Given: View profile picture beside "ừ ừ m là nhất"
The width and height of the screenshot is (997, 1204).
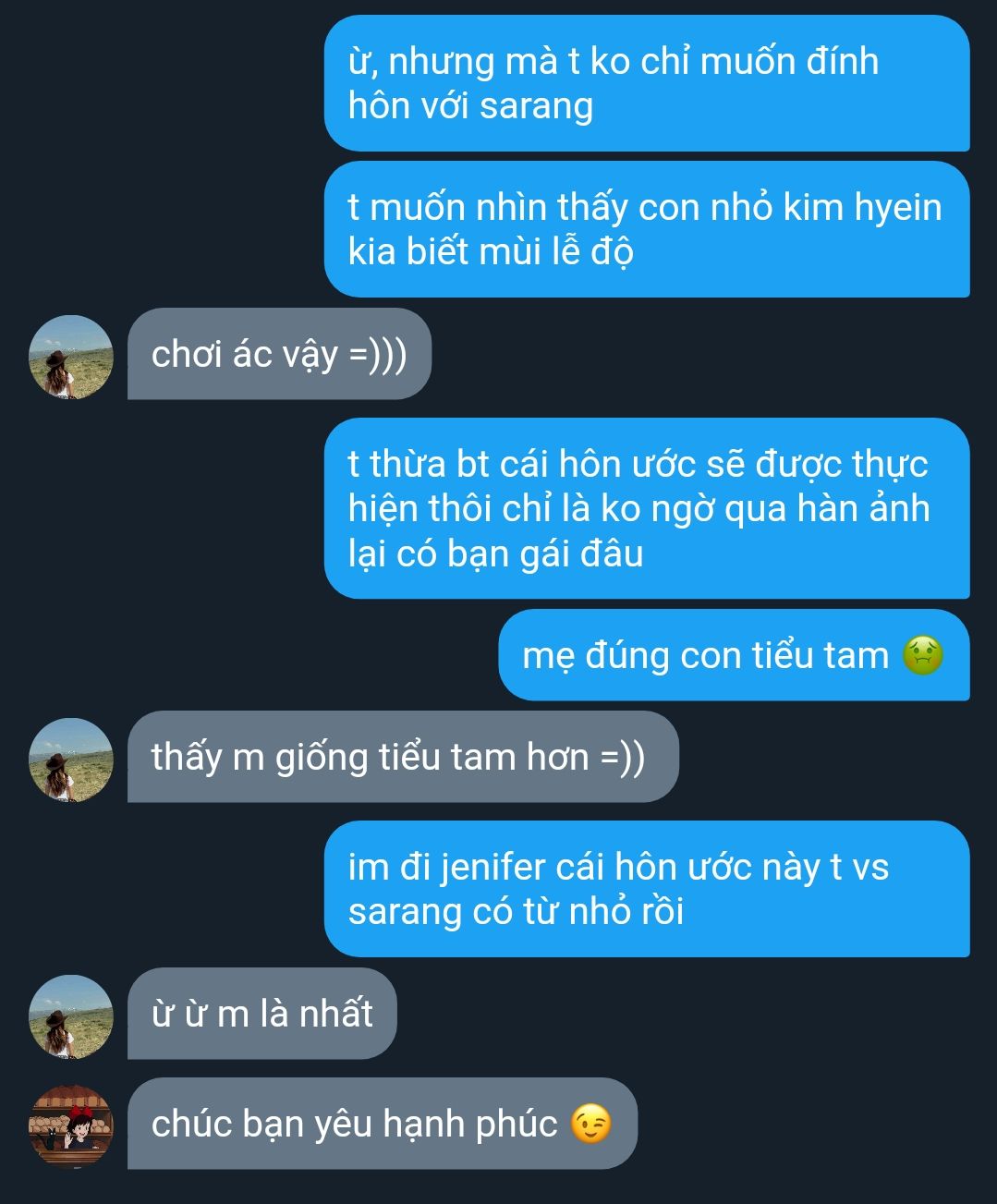Looking at the screenshot, I should [x=71, y=1016].
